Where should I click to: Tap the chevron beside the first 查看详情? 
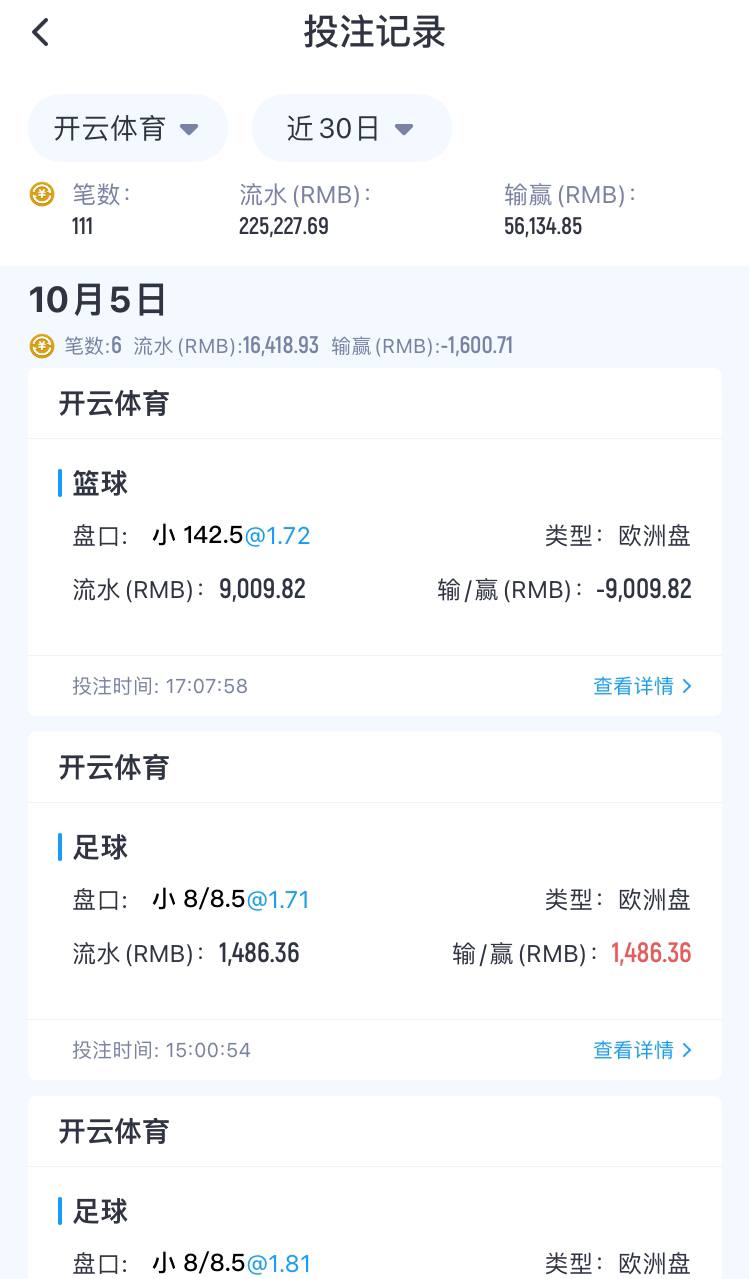pos(686,686)
